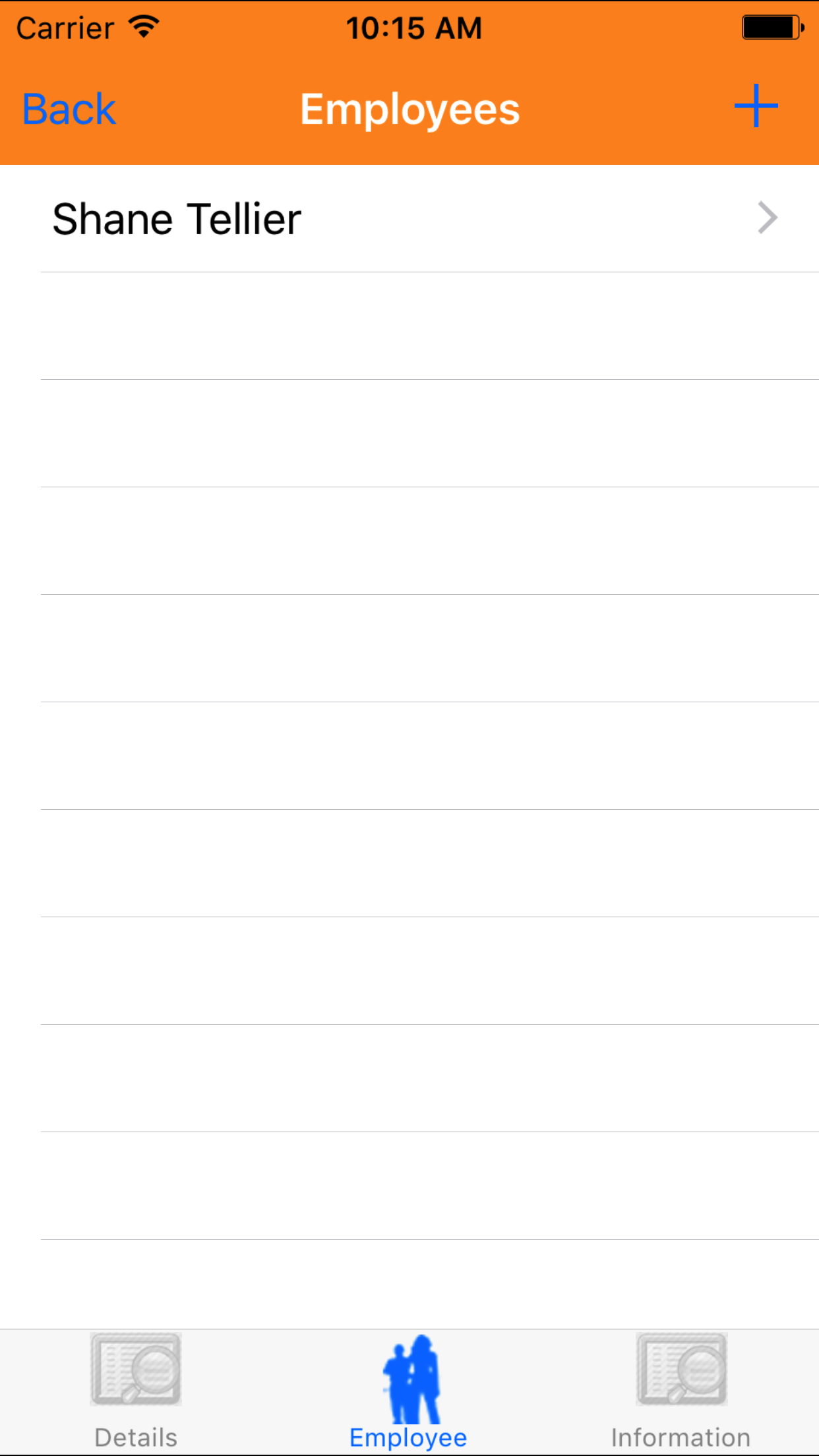Switch to the Information tab

point(681,1391)
